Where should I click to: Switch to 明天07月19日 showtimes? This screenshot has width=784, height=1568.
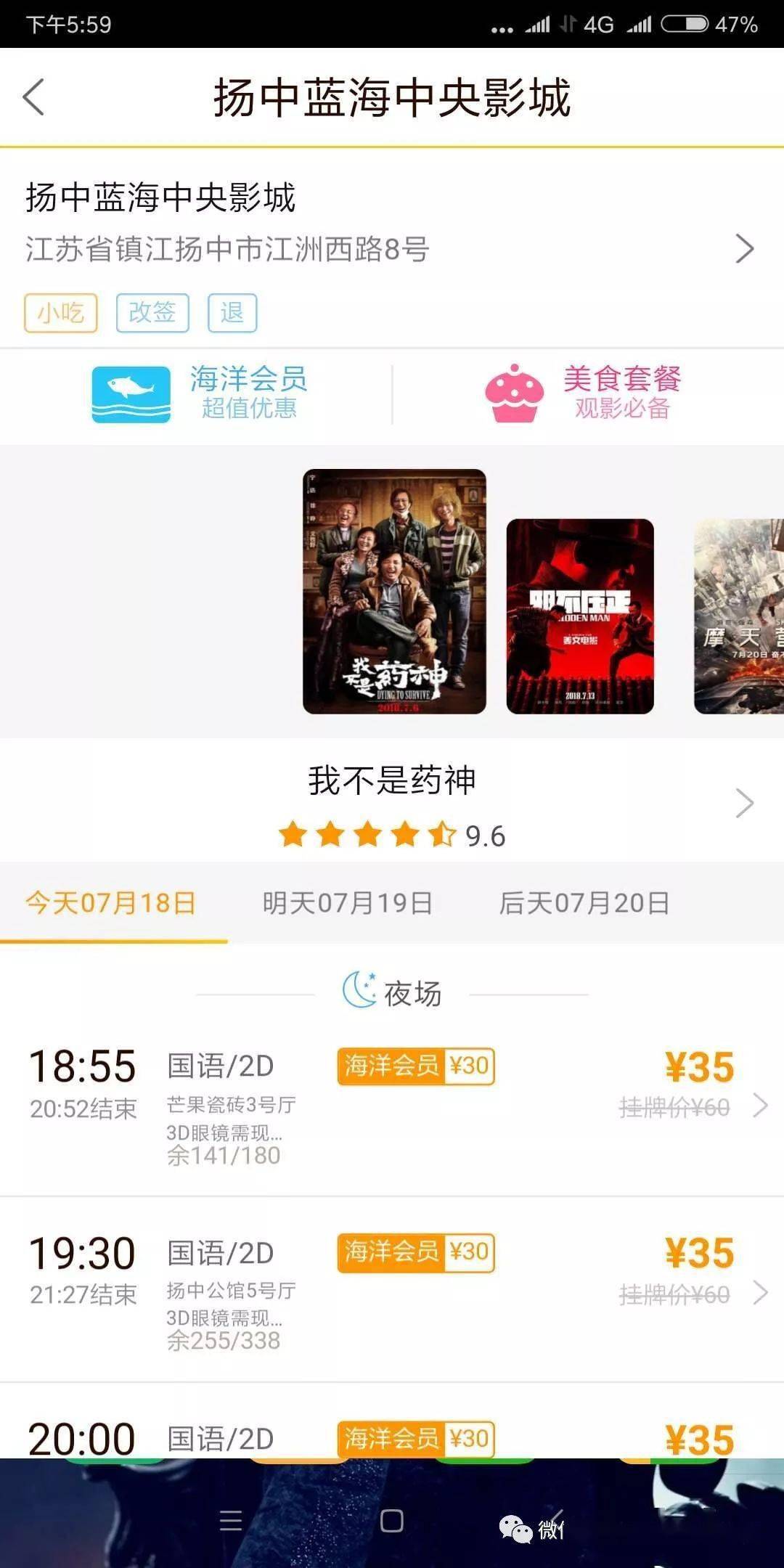(x=348, y=903)
